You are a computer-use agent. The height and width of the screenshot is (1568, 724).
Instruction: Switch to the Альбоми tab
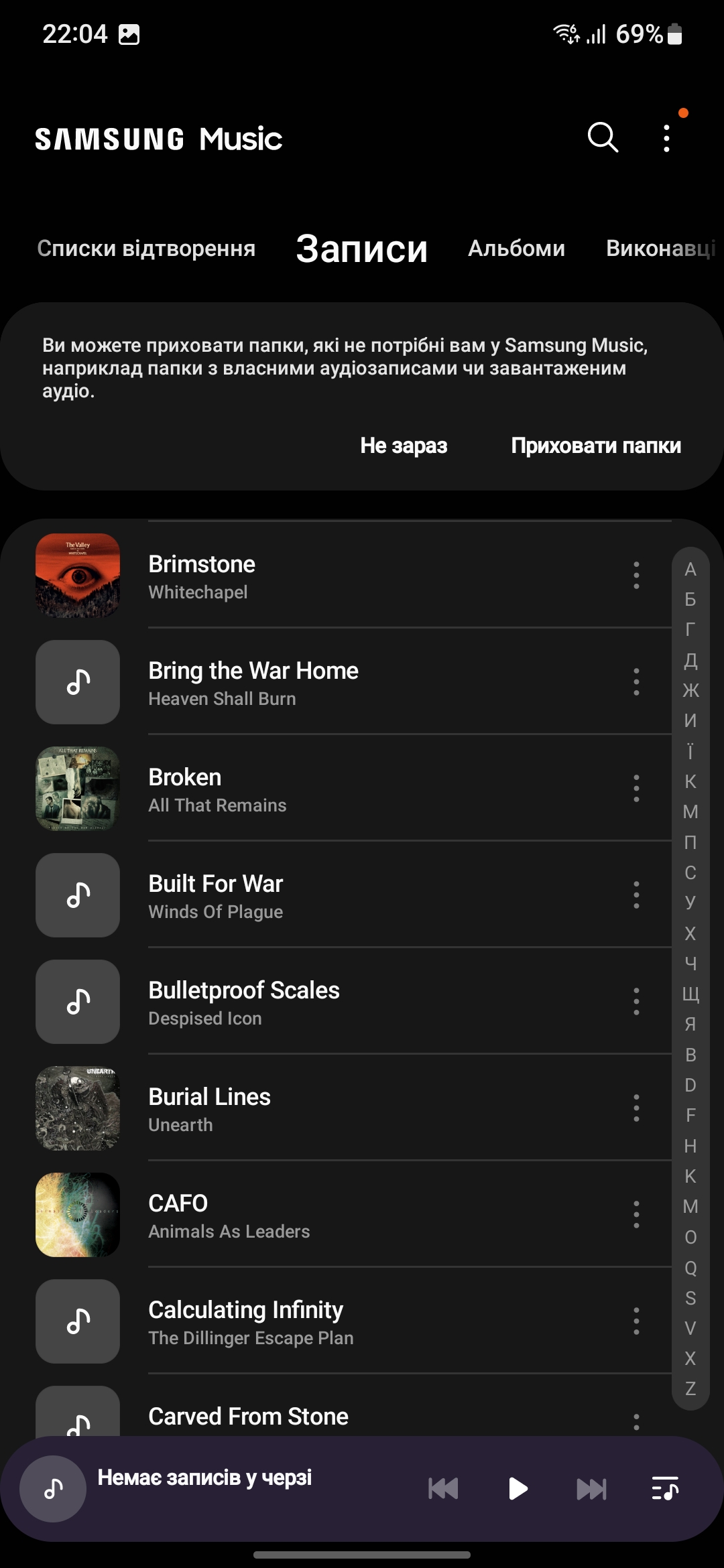pos(516,249)
